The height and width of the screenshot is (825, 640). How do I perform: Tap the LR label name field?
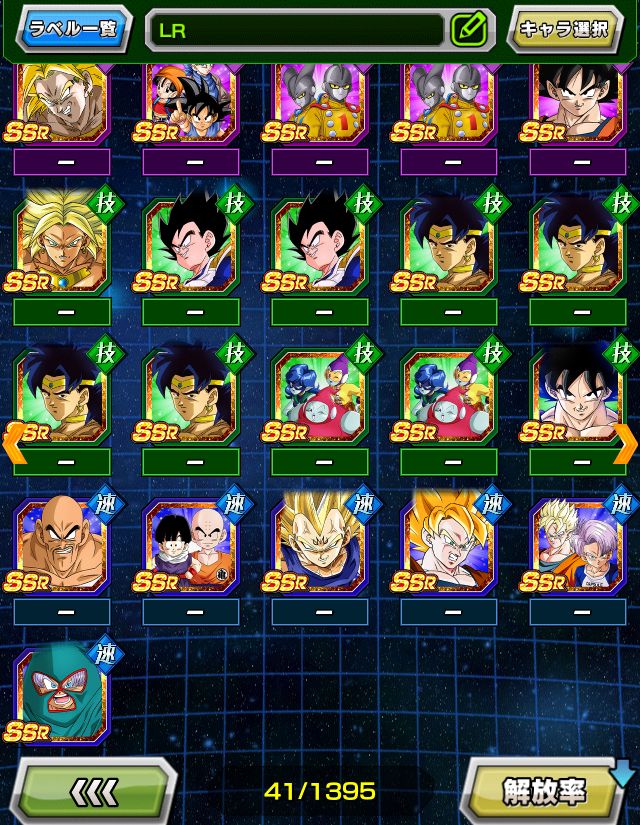click(x=296, y=30)
